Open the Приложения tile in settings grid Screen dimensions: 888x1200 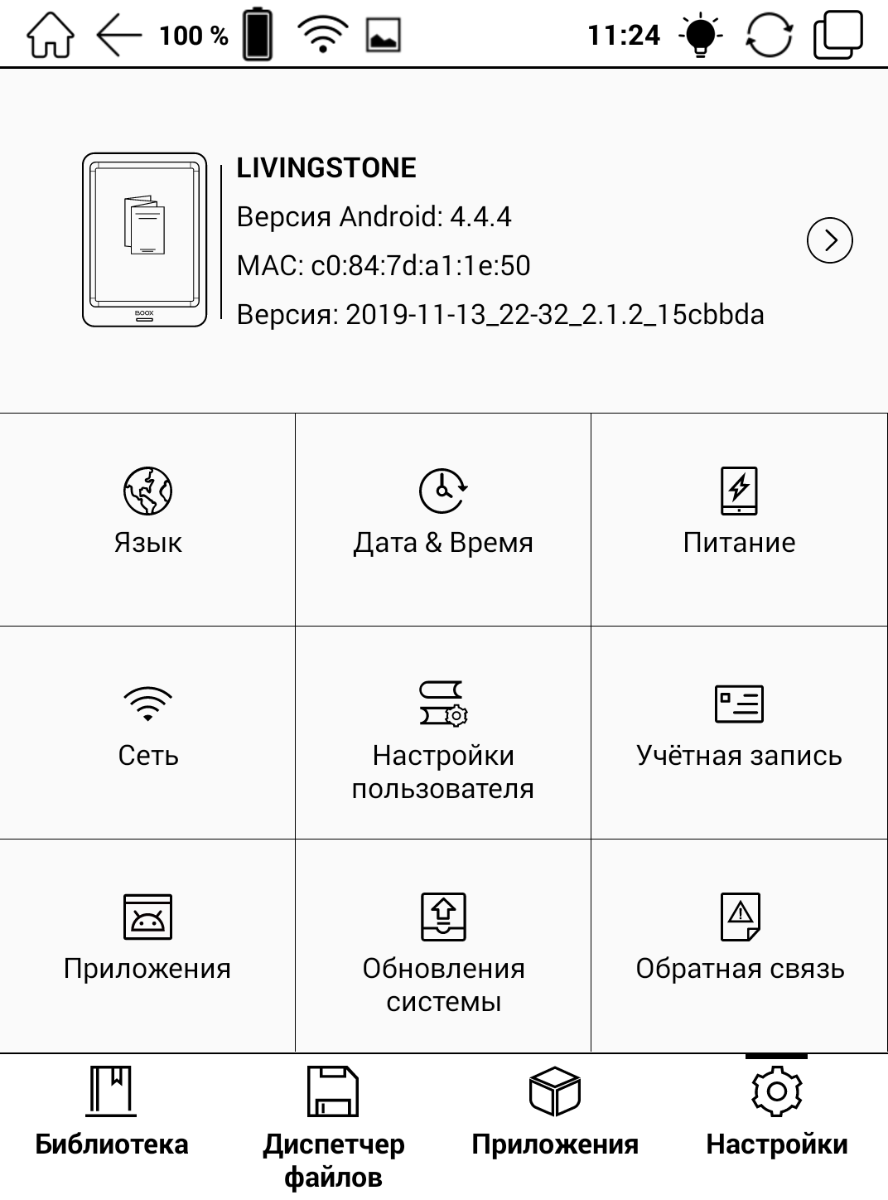click(x=147, y=945)
